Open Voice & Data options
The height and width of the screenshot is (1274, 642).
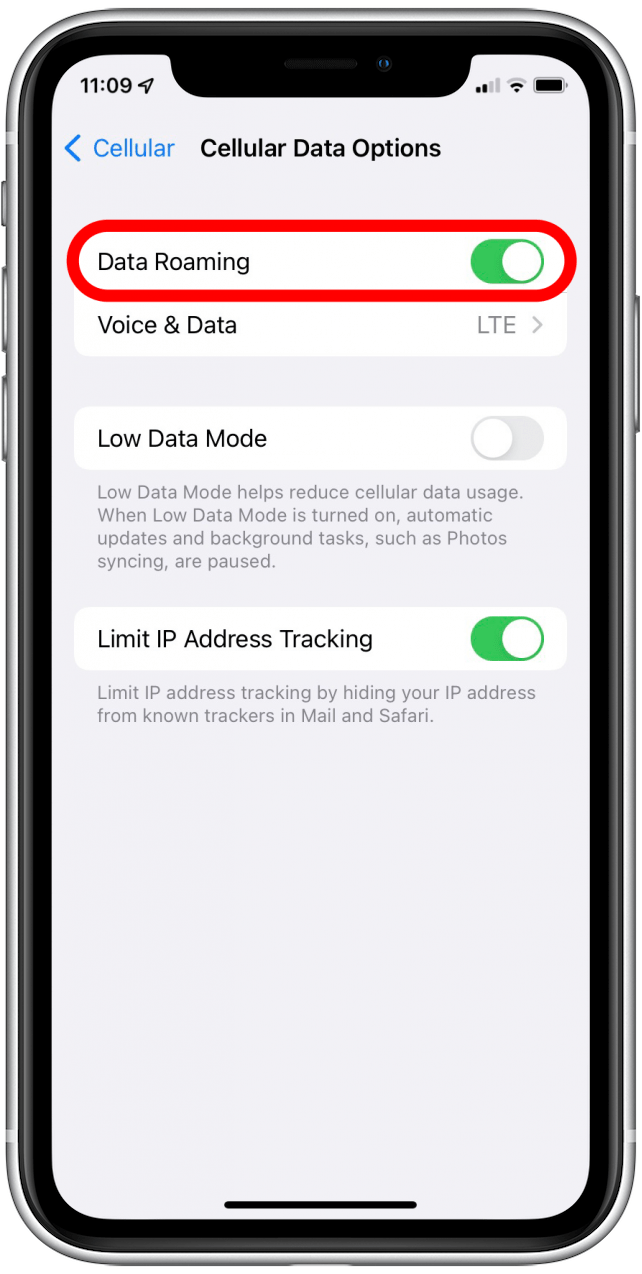[x=320, y=325]
